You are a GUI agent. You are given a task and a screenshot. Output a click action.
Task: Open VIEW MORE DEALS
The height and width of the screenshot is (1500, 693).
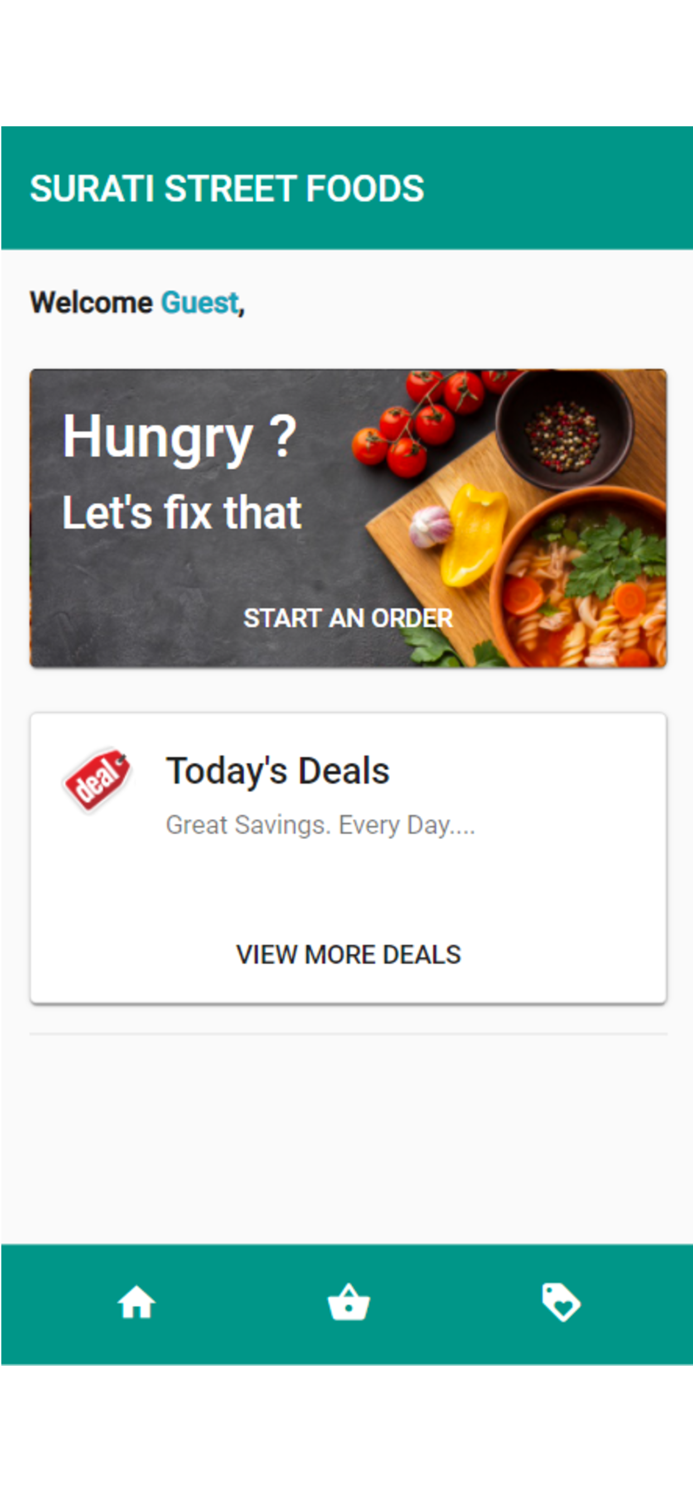(348, 954)
